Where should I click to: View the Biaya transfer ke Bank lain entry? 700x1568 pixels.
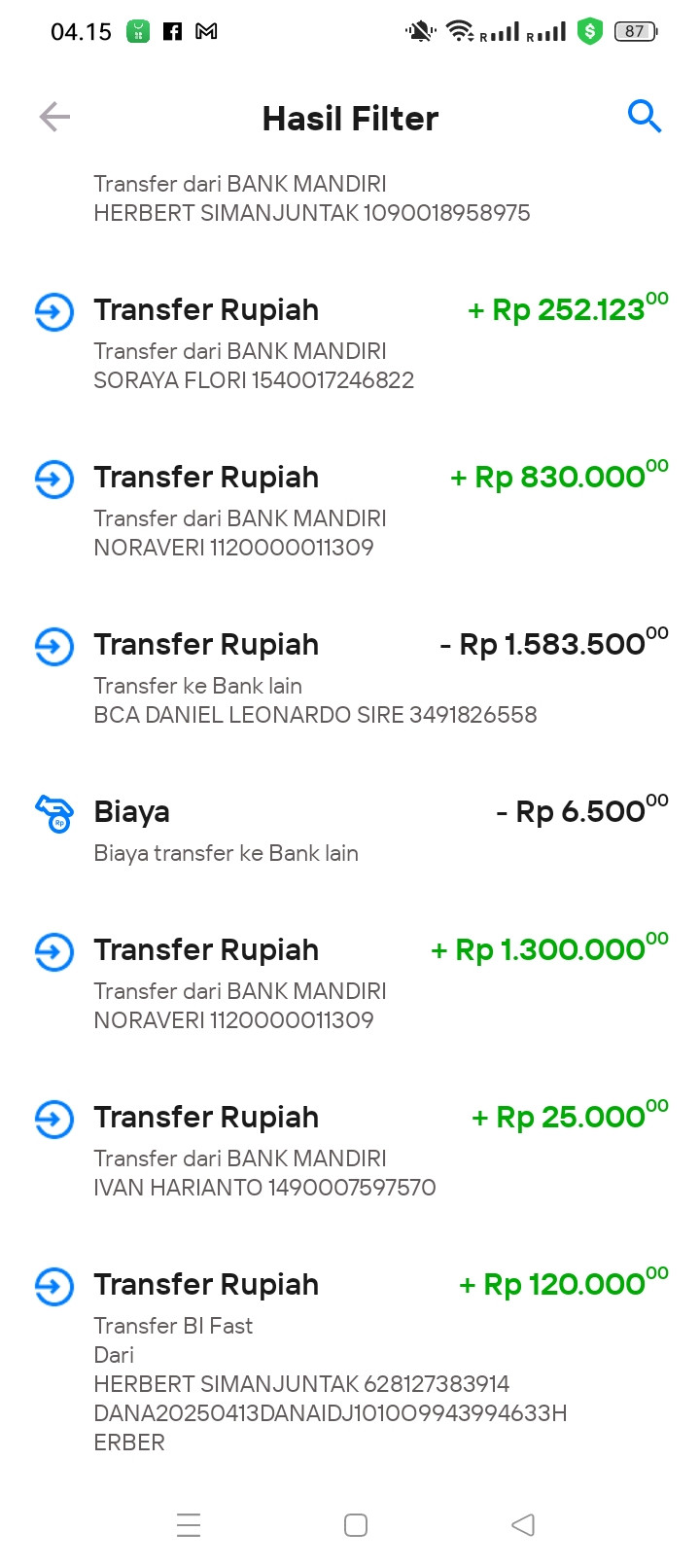[350, 830]
